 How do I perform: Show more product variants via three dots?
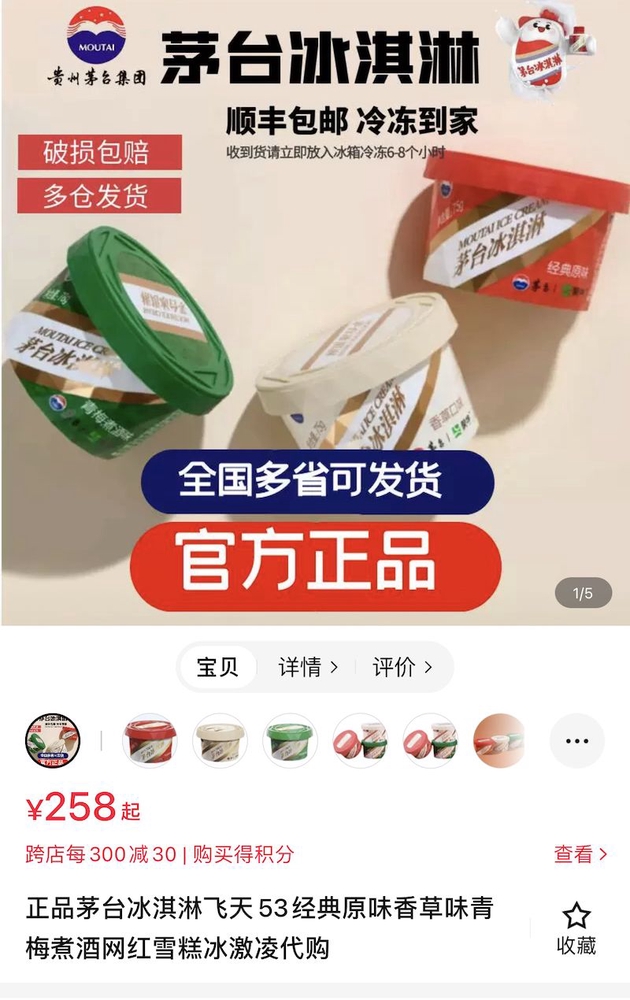point(577,741)
